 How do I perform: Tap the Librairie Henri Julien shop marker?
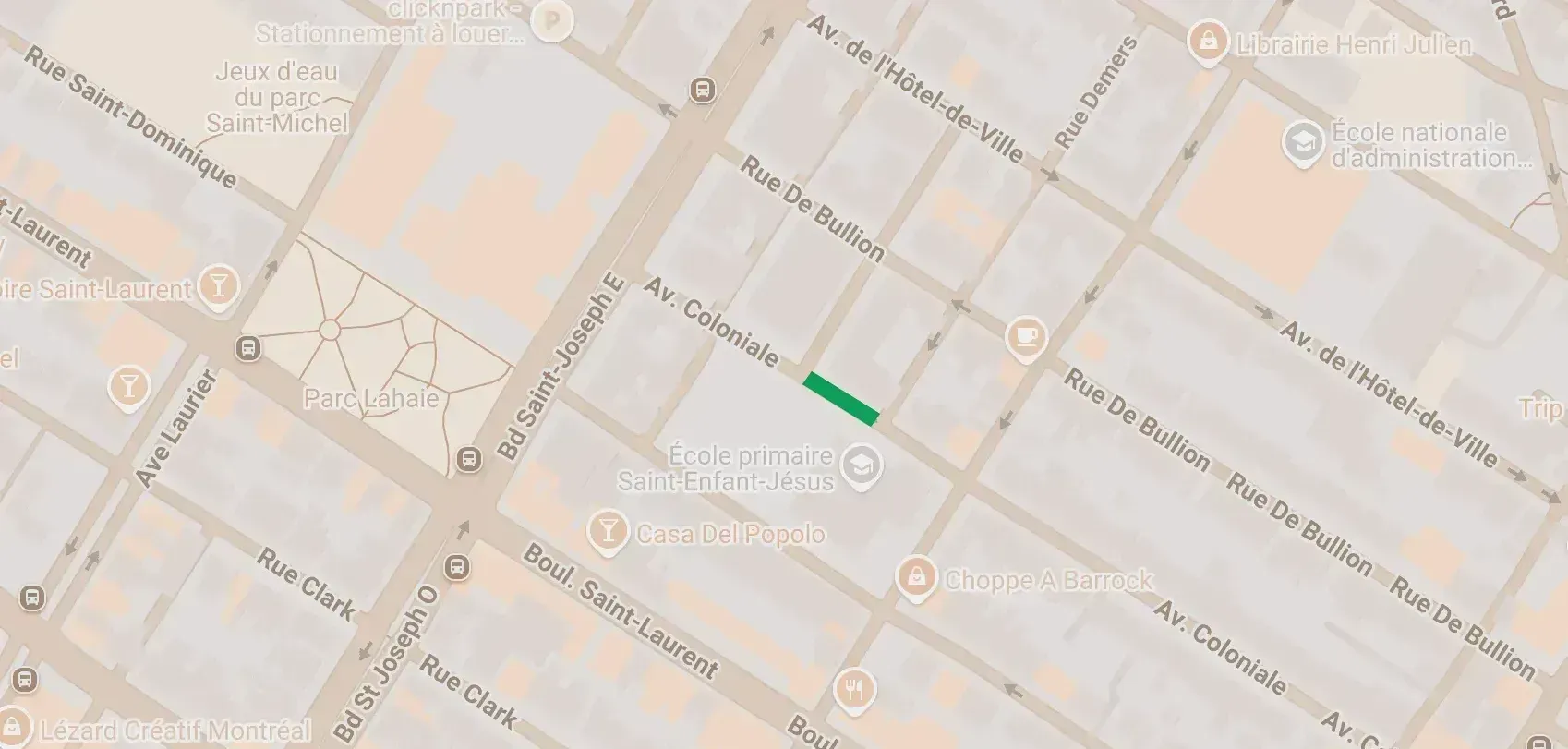(1207, 42)
